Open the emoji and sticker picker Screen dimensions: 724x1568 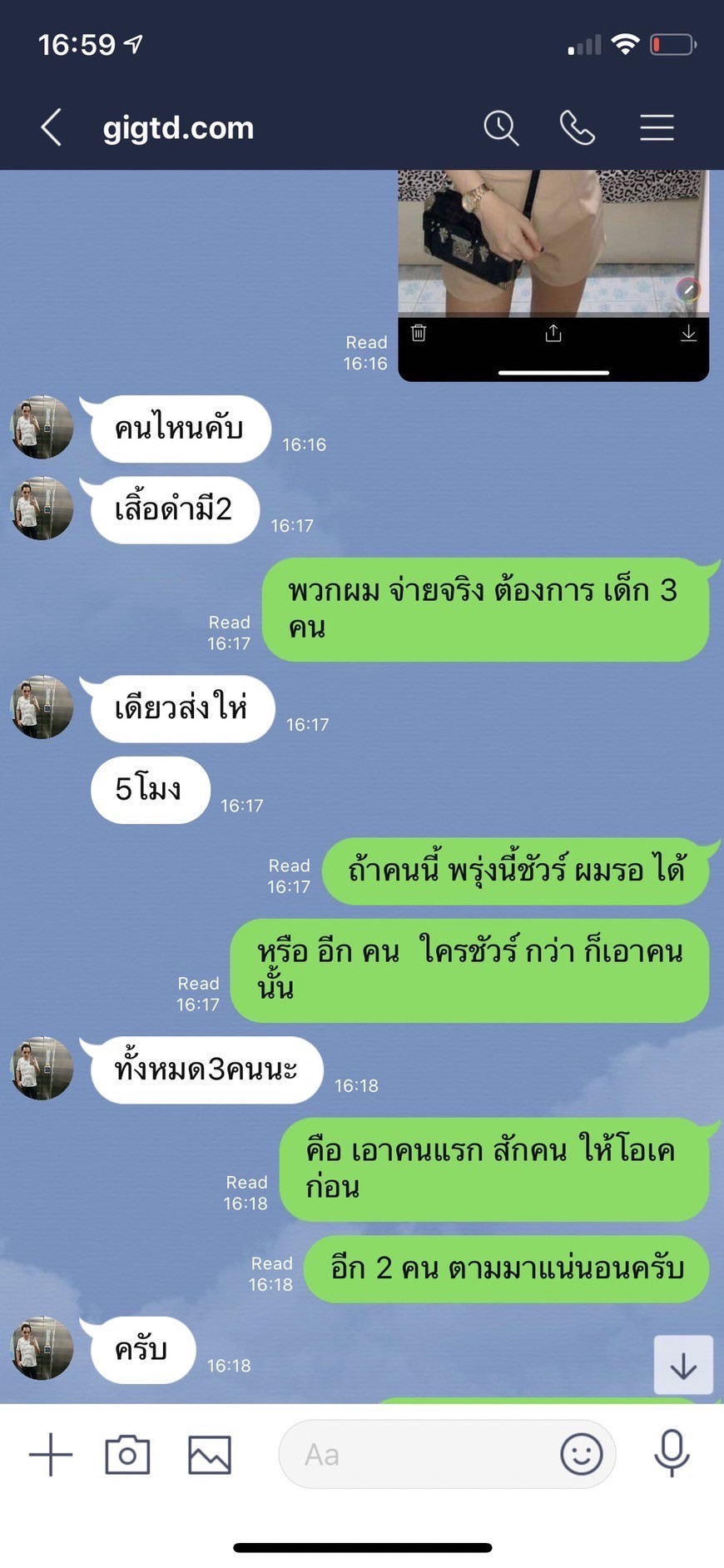[581, 1454]
